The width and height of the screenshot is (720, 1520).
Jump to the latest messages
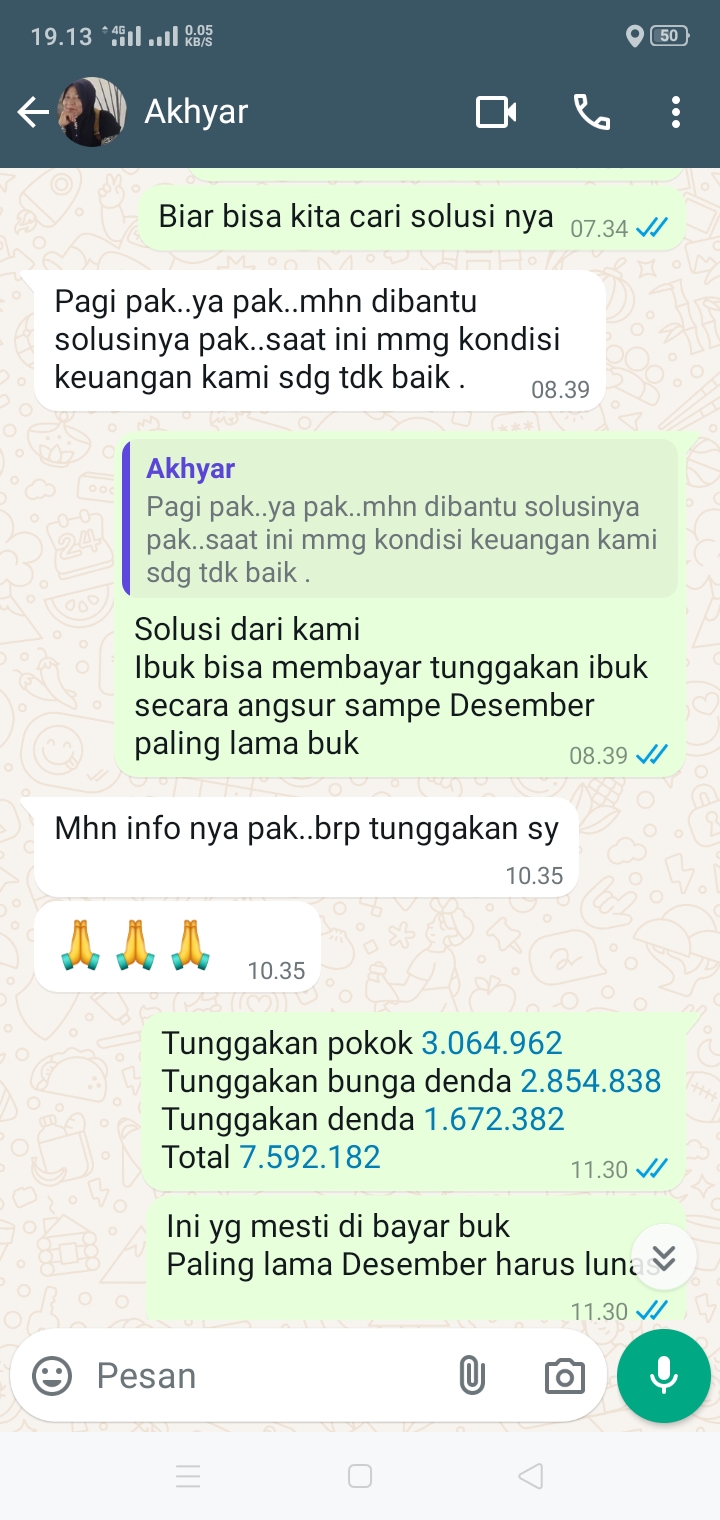(665, 1257)
